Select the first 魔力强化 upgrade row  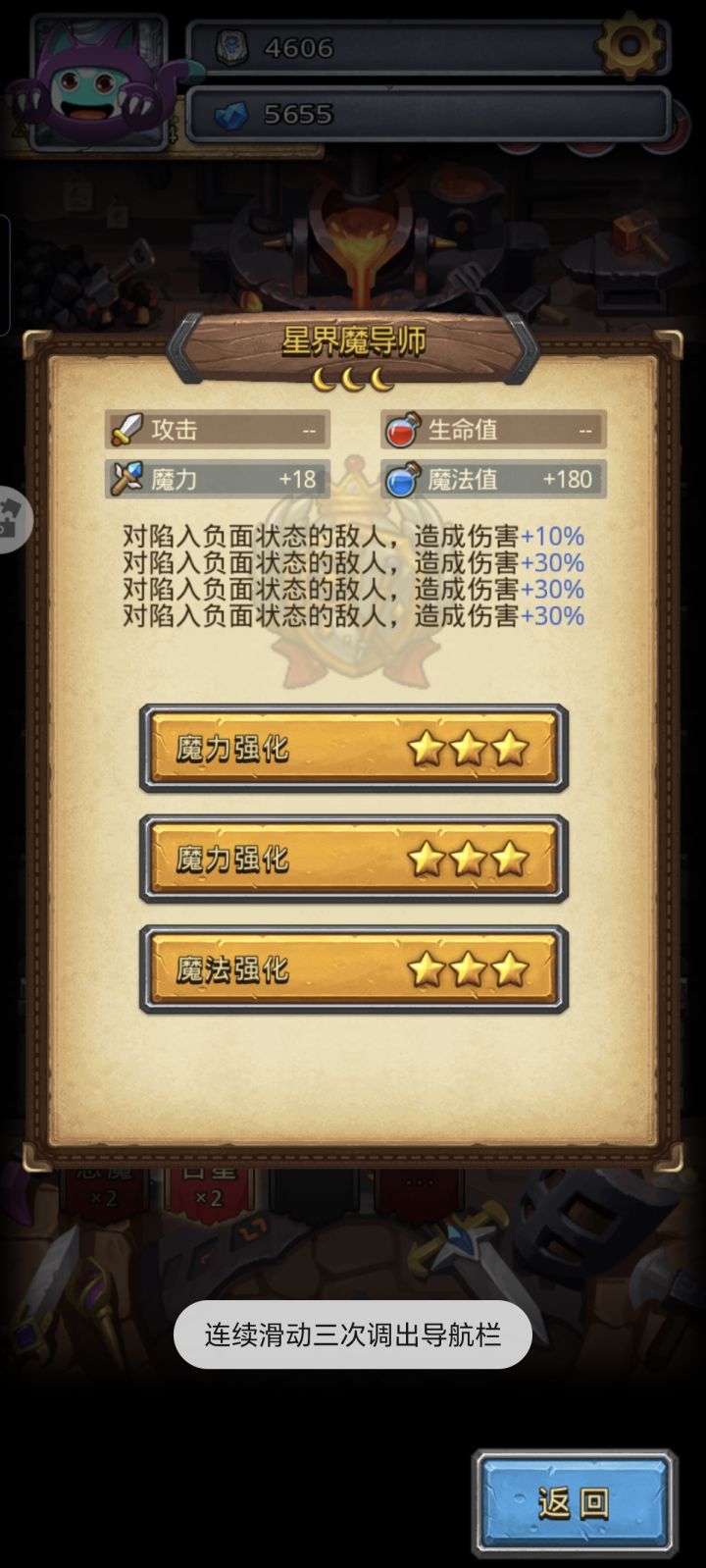(x=351, y=748)
